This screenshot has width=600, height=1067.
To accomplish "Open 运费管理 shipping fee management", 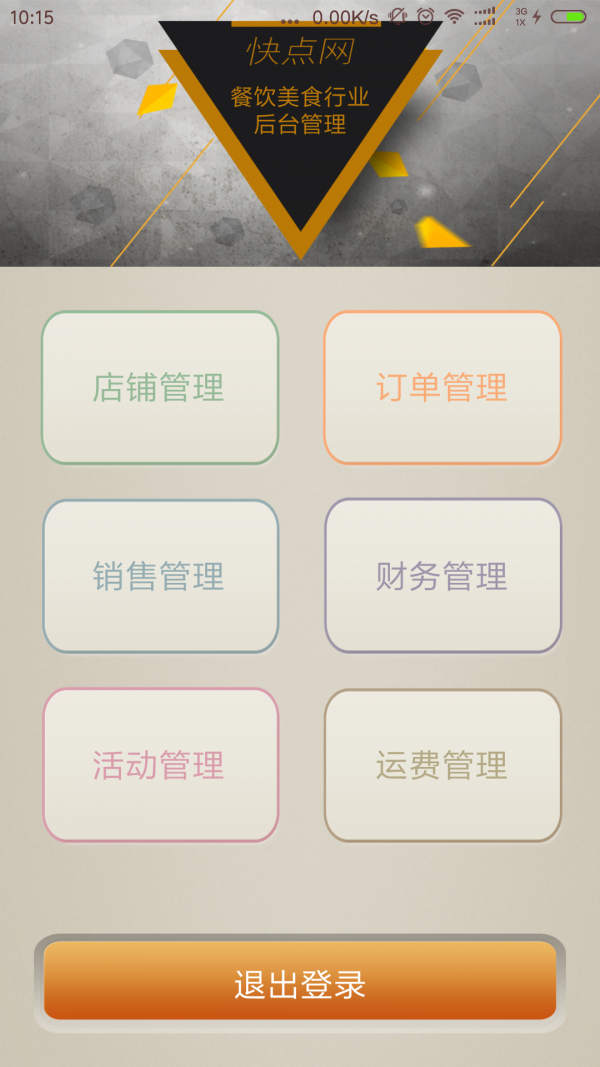I will click(x=442, y=765).
